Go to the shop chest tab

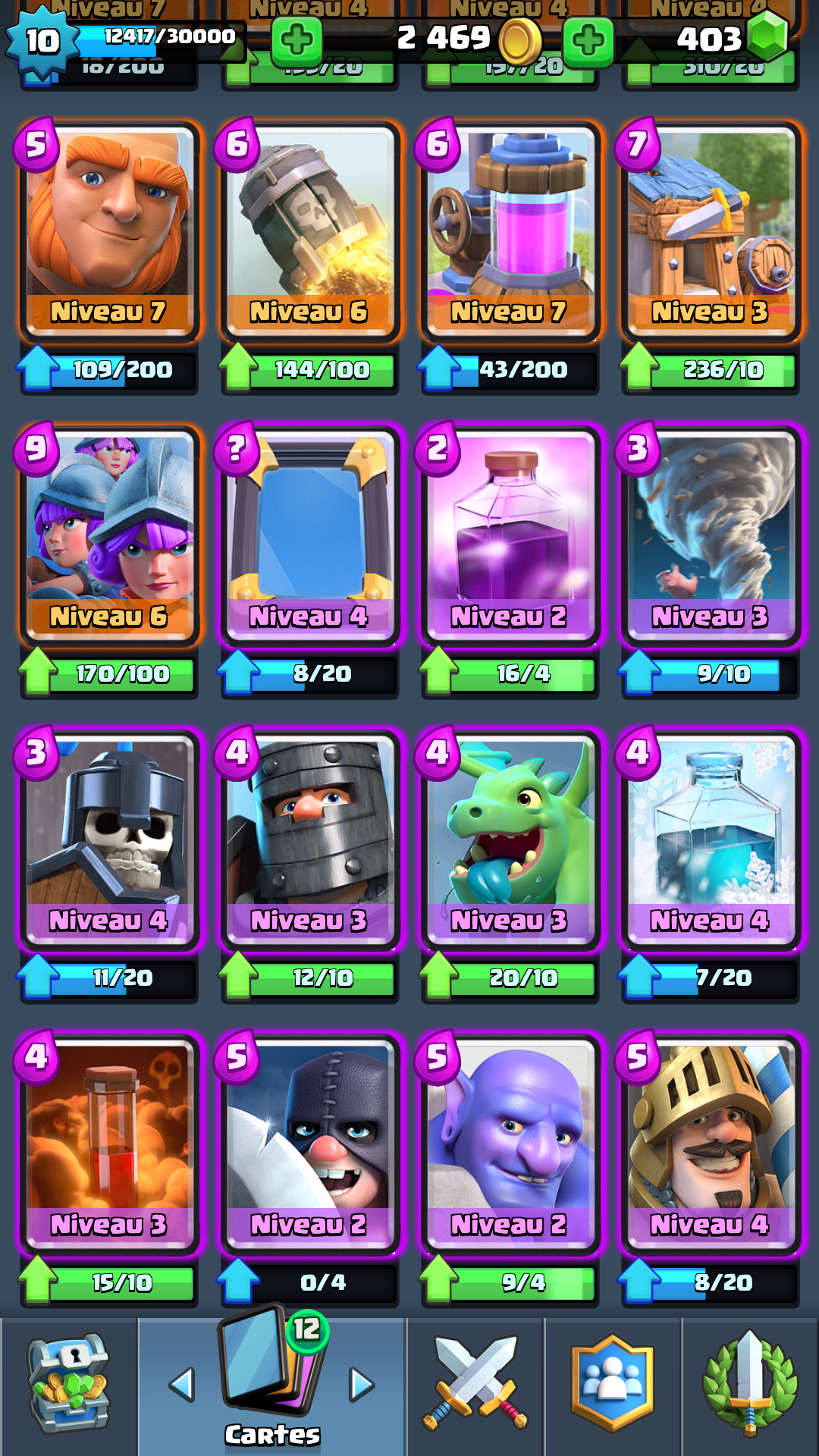69,1384
